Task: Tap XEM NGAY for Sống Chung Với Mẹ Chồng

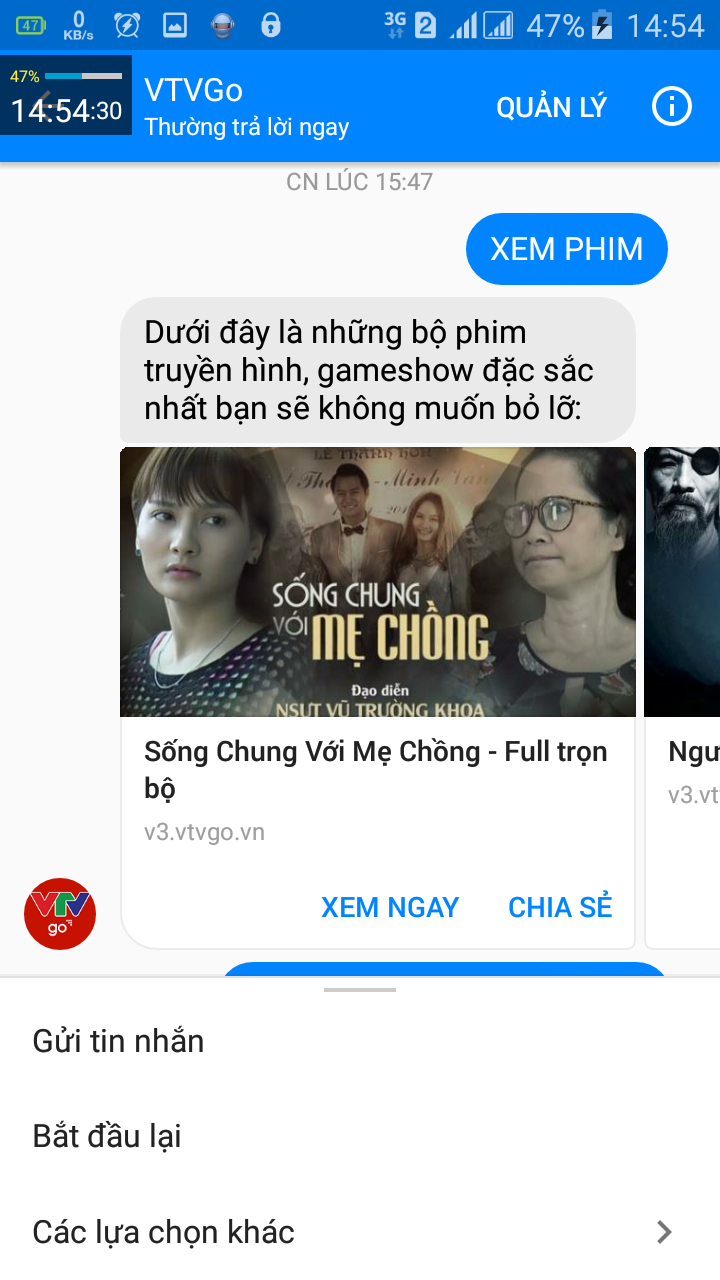Action: pos(389,907)
